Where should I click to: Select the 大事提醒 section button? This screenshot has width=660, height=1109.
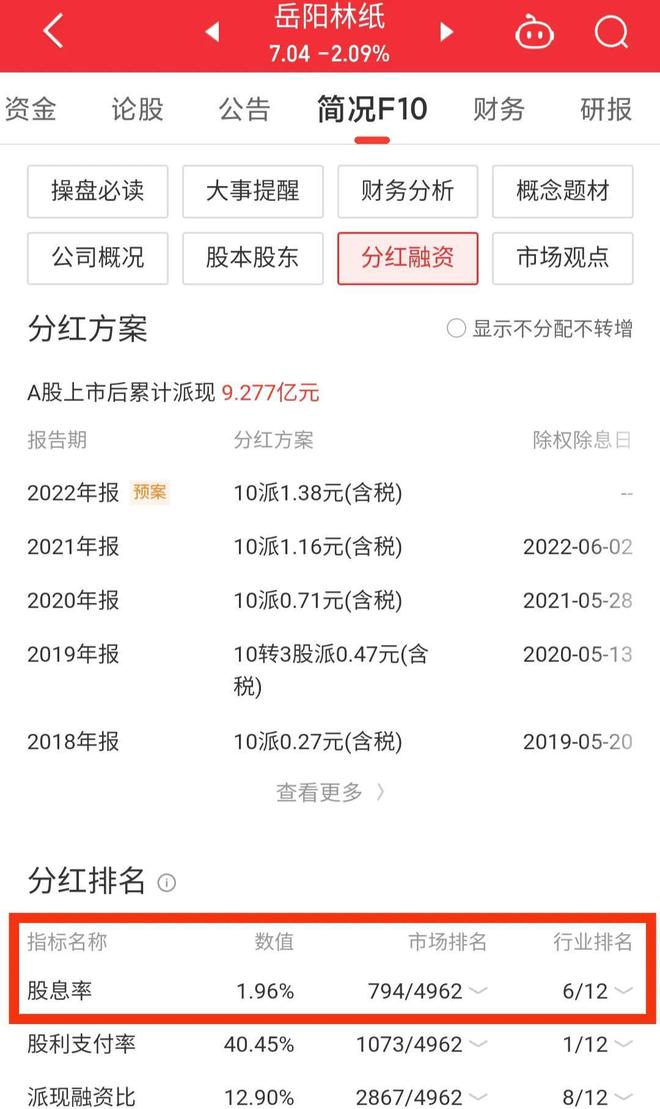(x=253, y=192)
